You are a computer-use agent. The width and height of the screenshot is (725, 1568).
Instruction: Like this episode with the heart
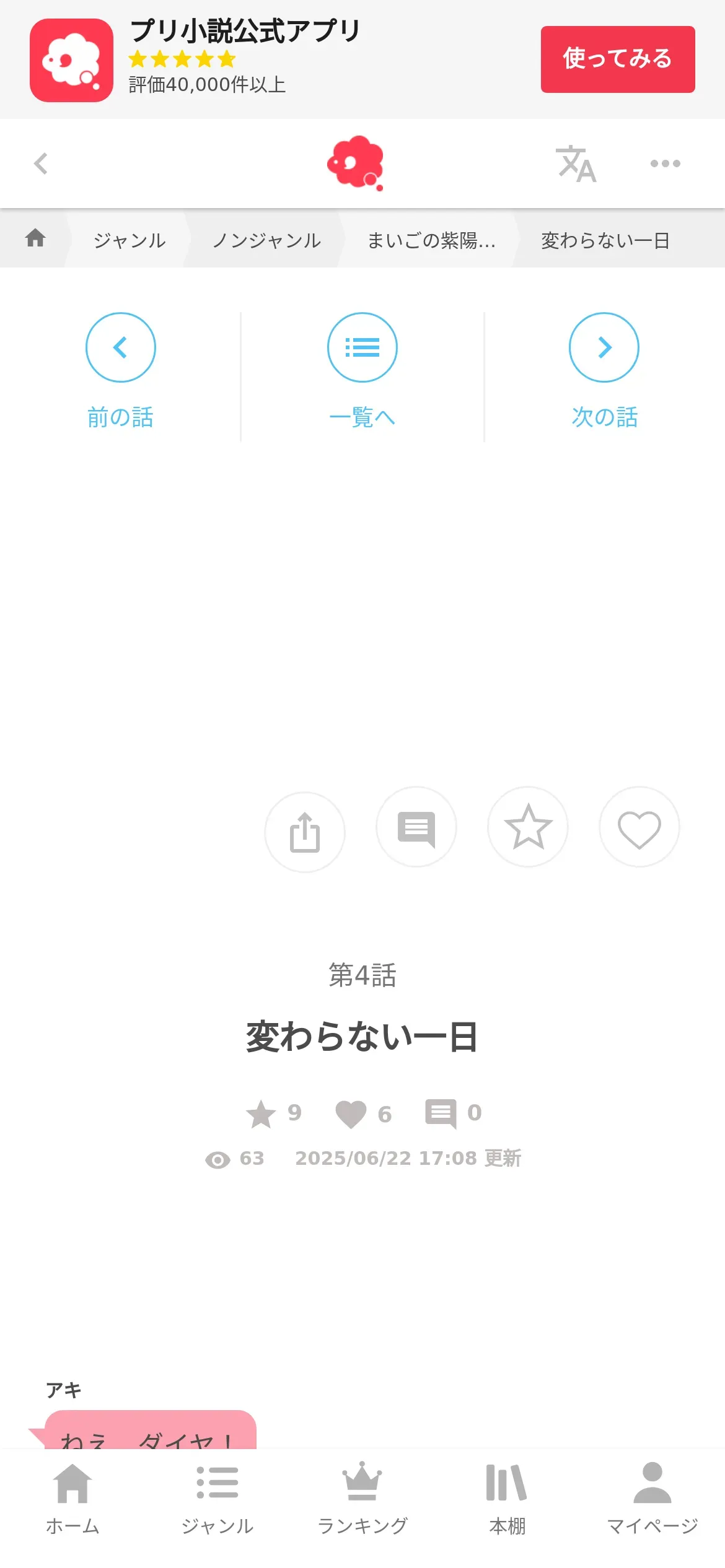coord(639,827)
